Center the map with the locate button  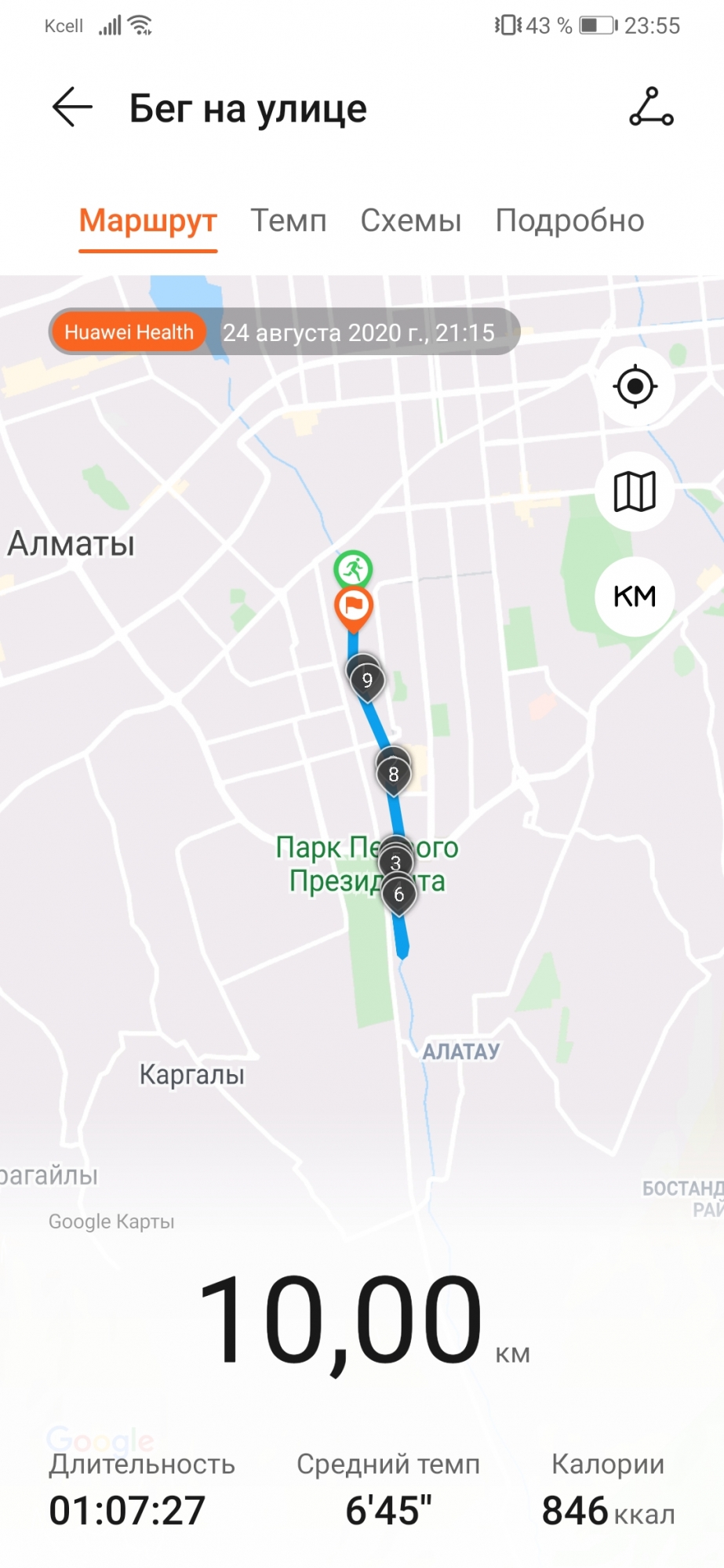635,387
